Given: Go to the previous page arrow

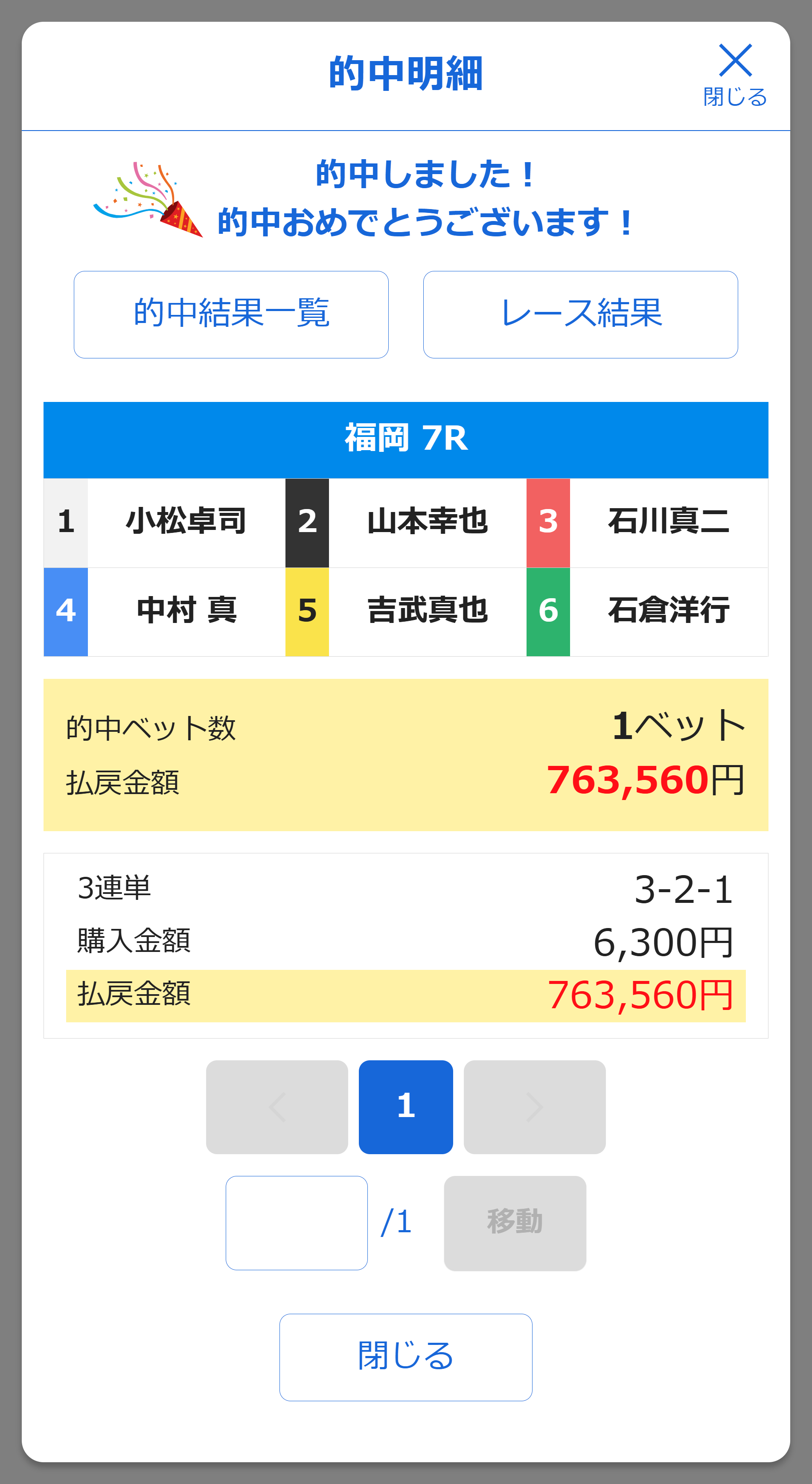Looking at the screenshot, I should point(277,1107).
